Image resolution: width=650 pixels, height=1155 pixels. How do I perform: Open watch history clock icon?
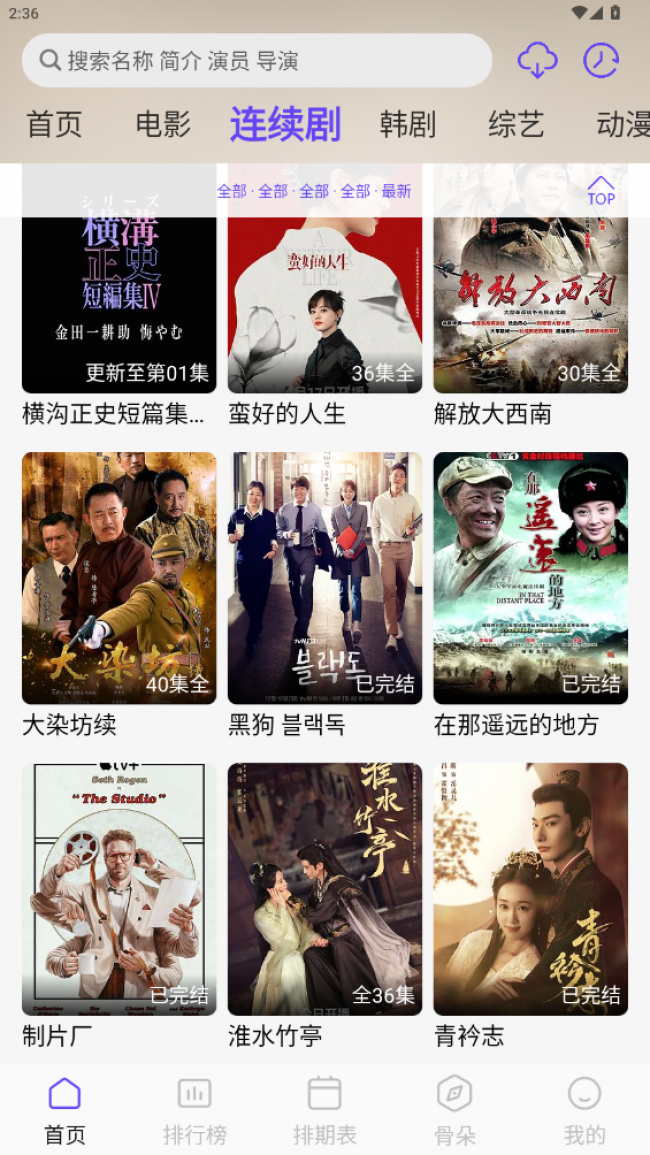tap(601, 60)
